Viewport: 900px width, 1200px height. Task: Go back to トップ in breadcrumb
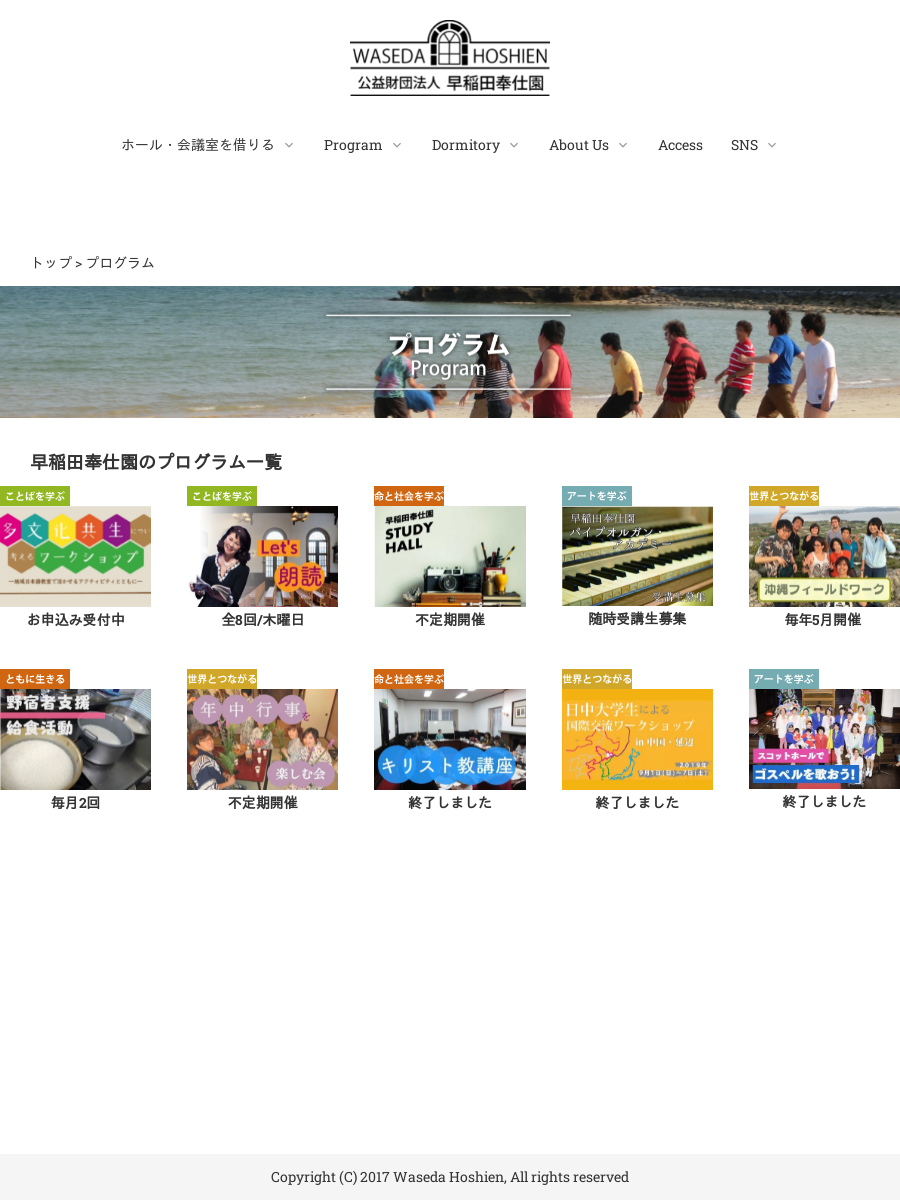[x=51, y=262]
